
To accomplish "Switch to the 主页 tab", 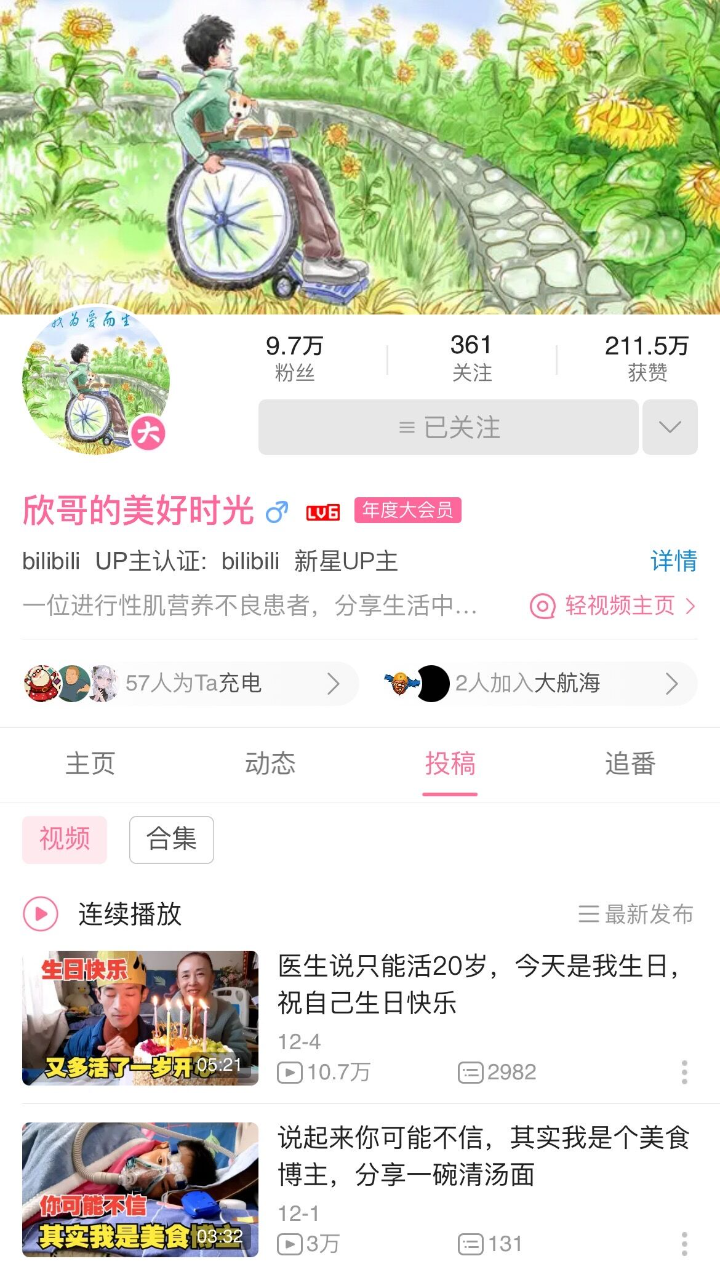I will click(90, 764).
